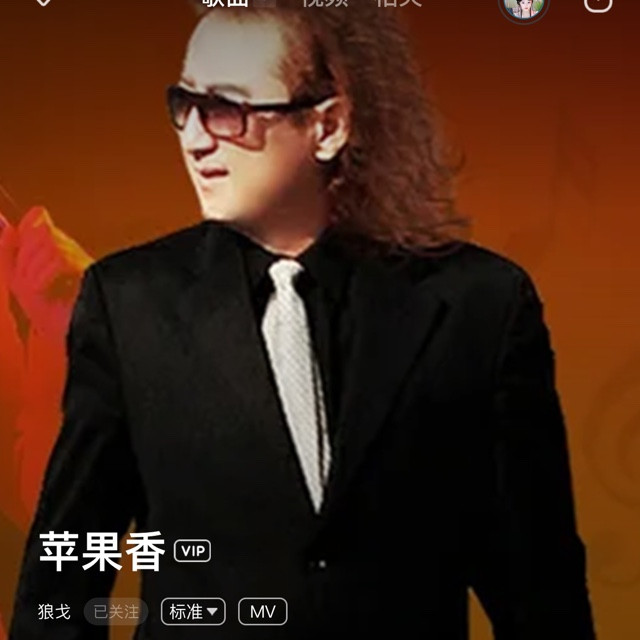Open the 相关 tab

(x=398, y=3)
